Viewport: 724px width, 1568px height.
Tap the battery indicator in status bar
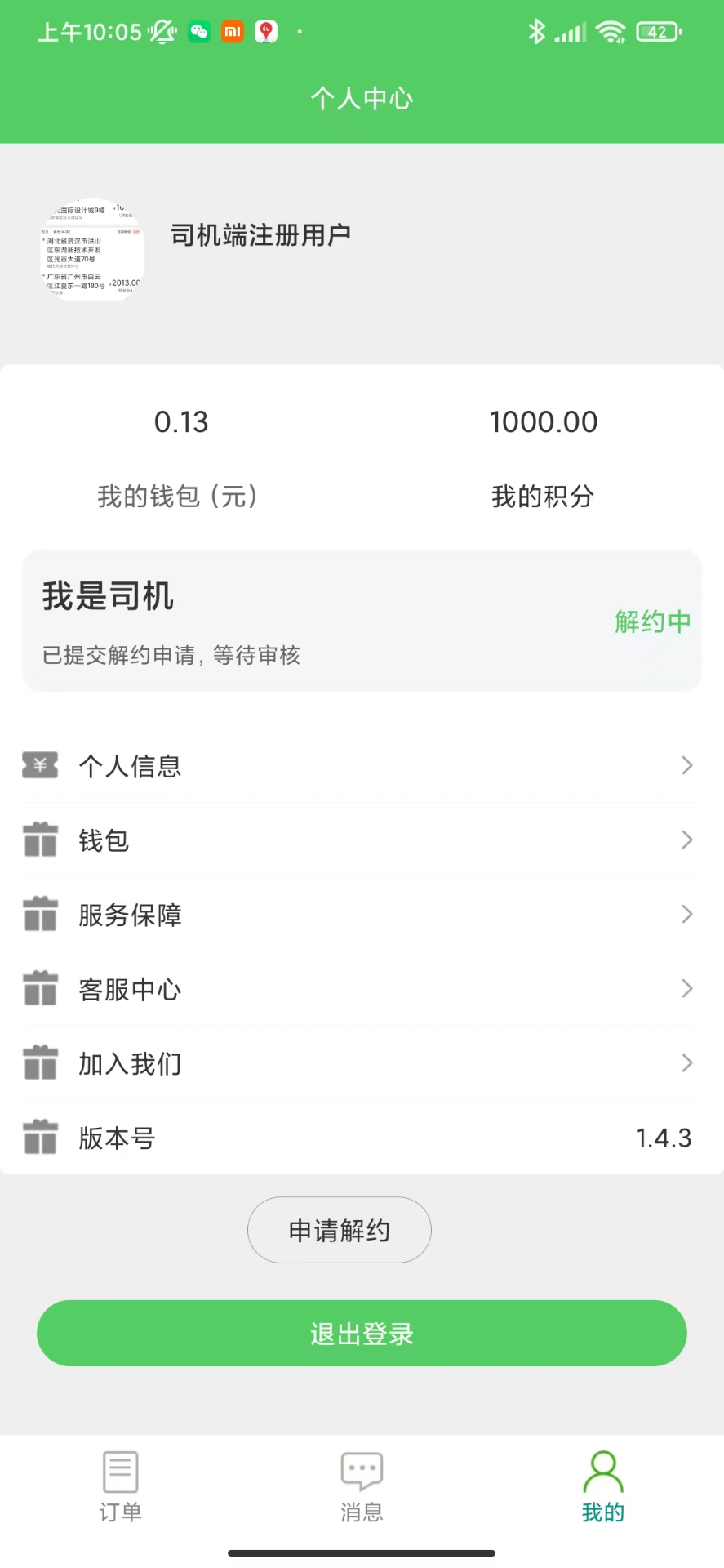[658, 31]
